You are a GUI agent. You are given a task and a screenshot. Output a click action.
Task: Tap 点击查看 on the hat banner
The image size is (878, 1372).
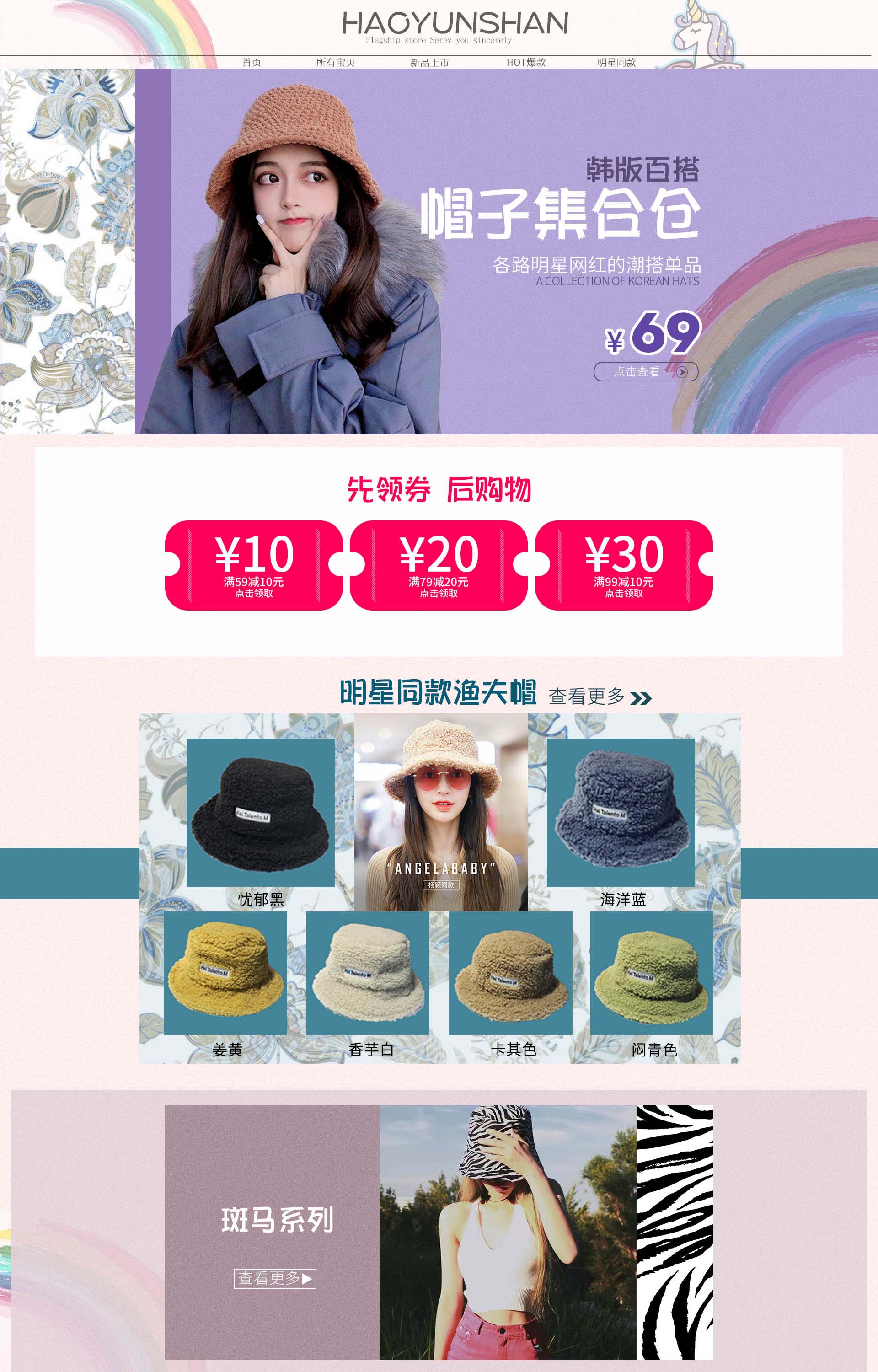pyautogui.click(x=645, y=372)
